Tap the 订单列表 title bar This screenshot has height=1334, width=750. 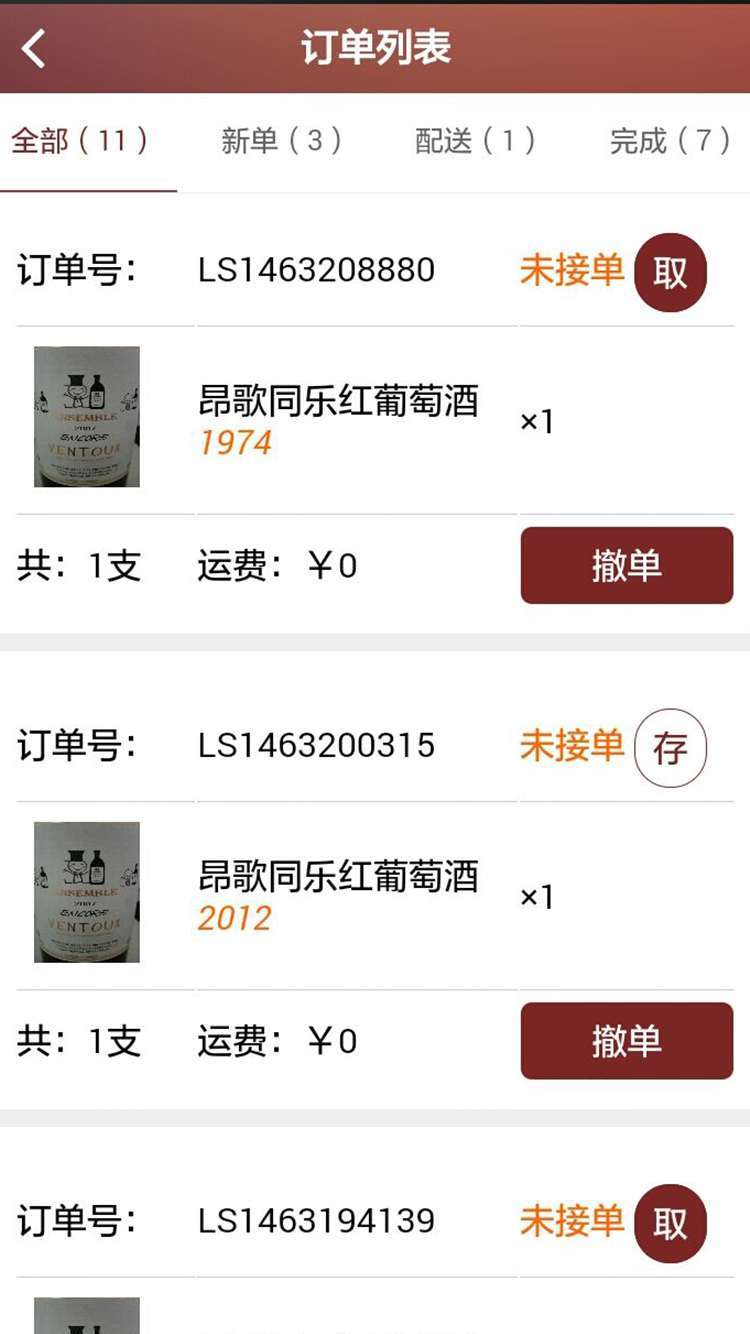pos(375,47)
